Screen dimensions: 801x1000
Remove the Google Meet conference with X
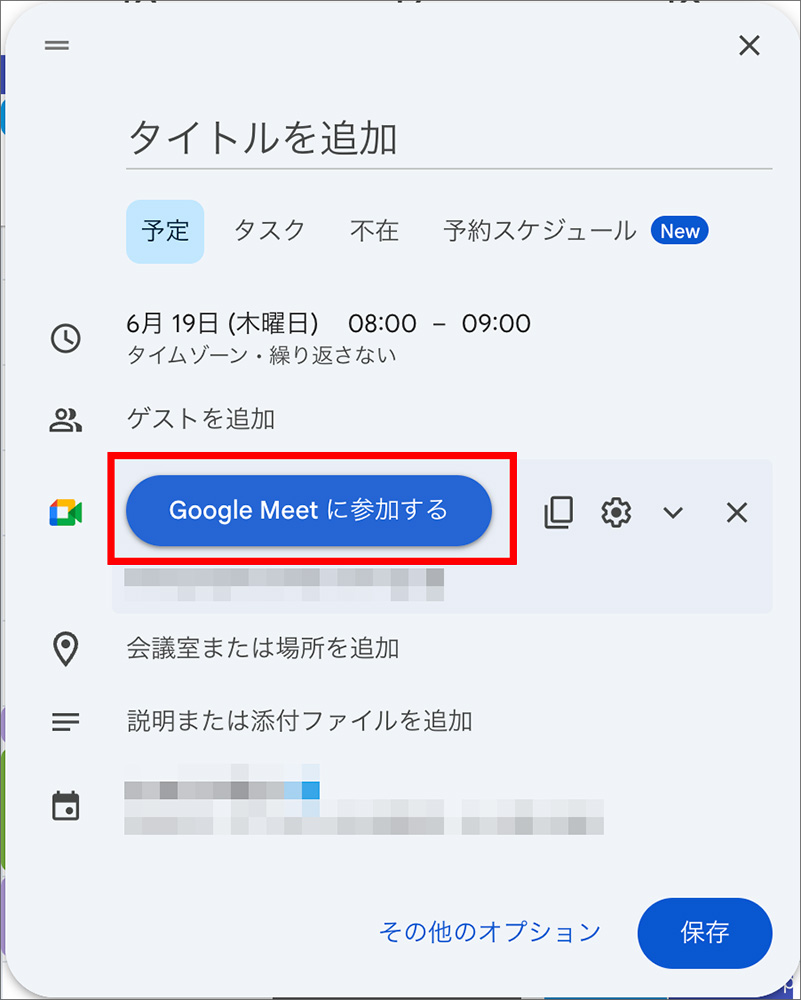click(x=736, y=511)
